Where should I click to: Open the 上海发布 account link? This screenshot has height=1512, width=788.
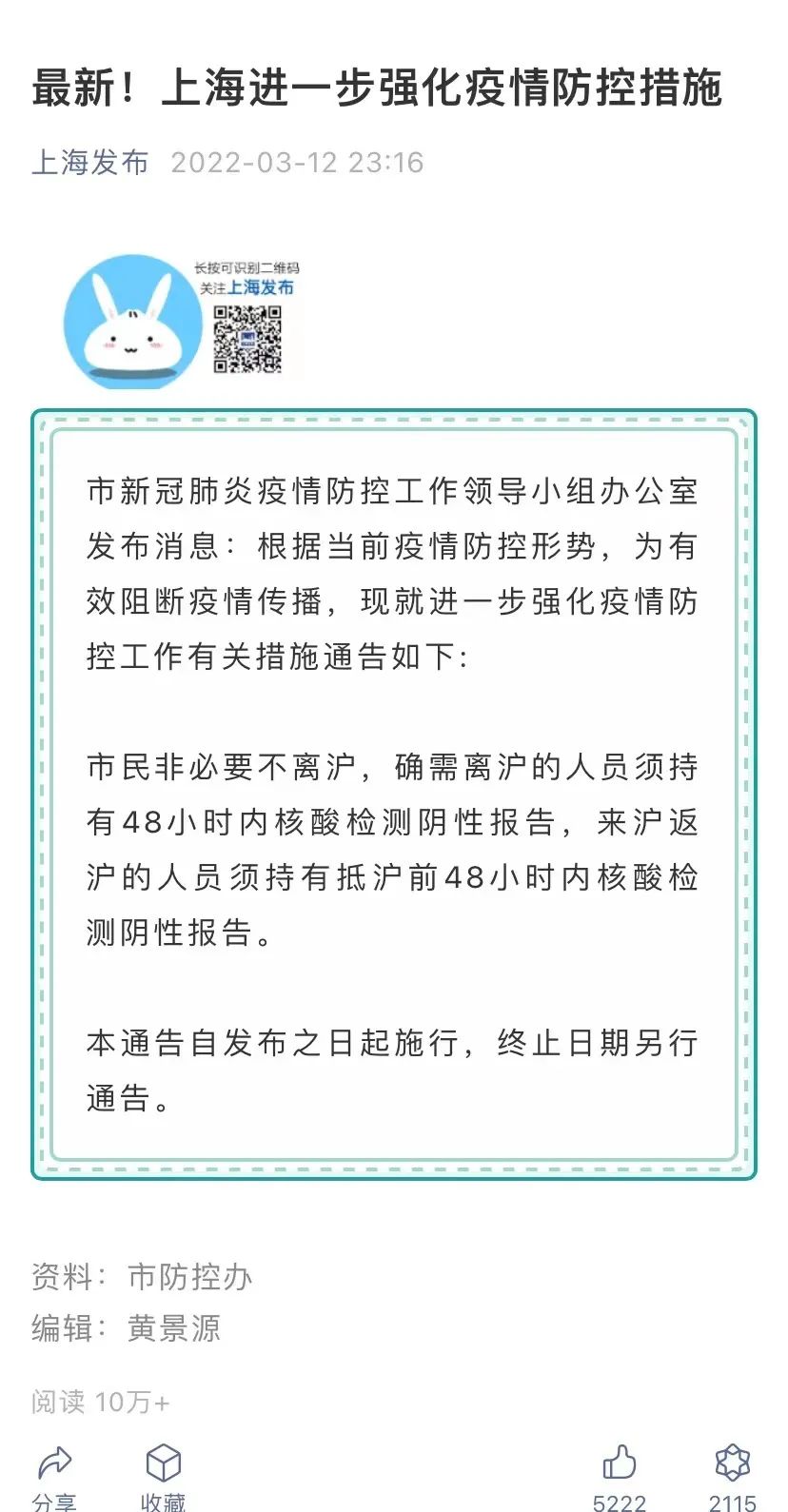coord(90,163)
